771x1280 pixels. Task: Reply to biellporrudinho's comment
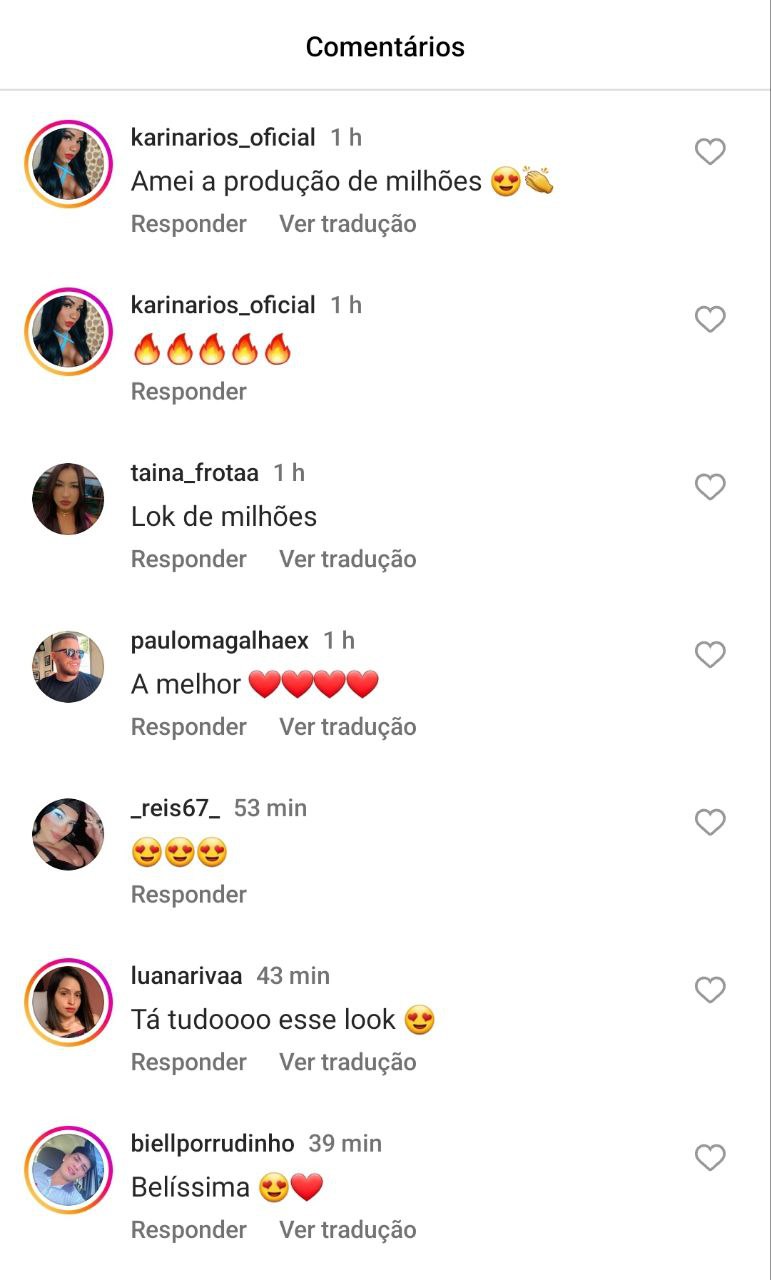(x=188, y=1230)
